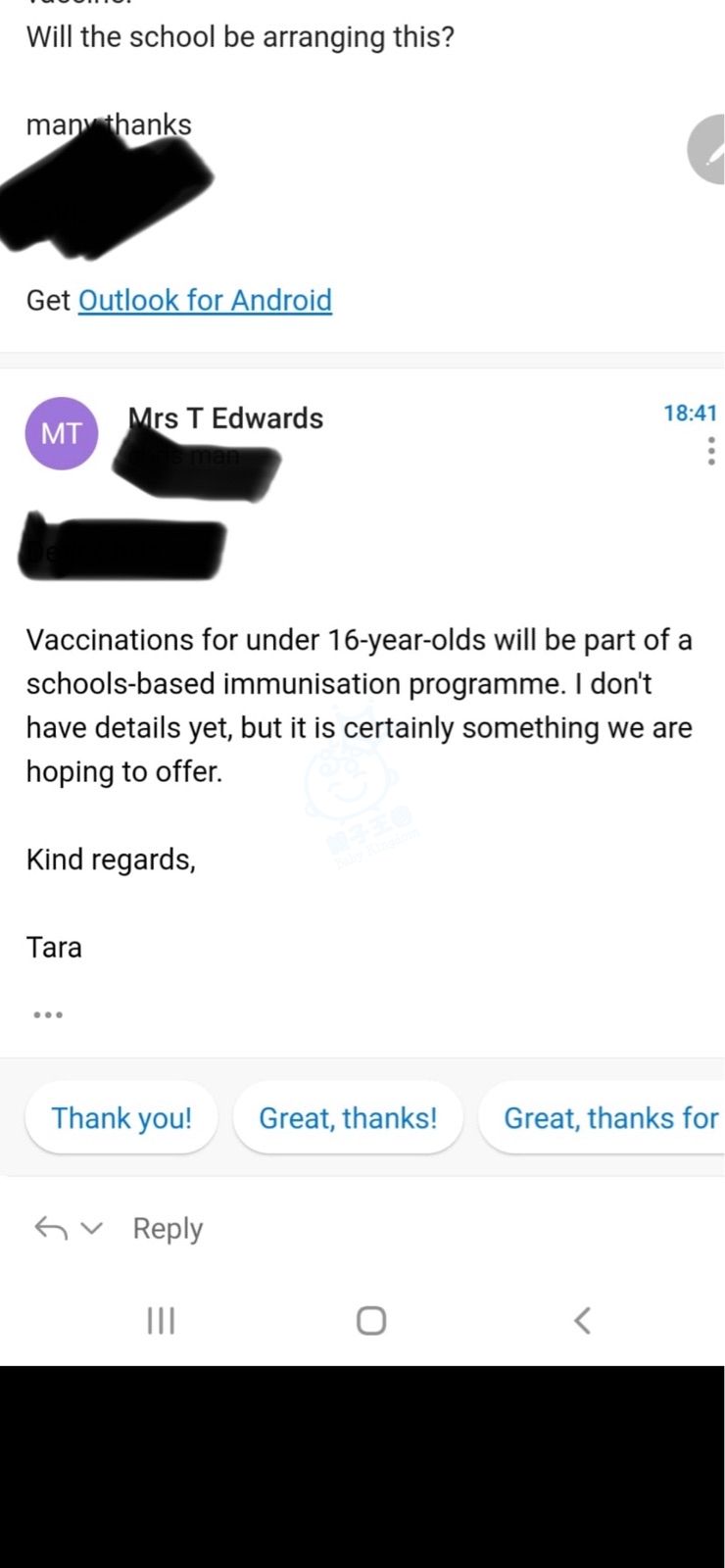Choose the "Great, thanks!" suggested reply
This screenshot has height=1568, width=725.
pos(348,1118)
